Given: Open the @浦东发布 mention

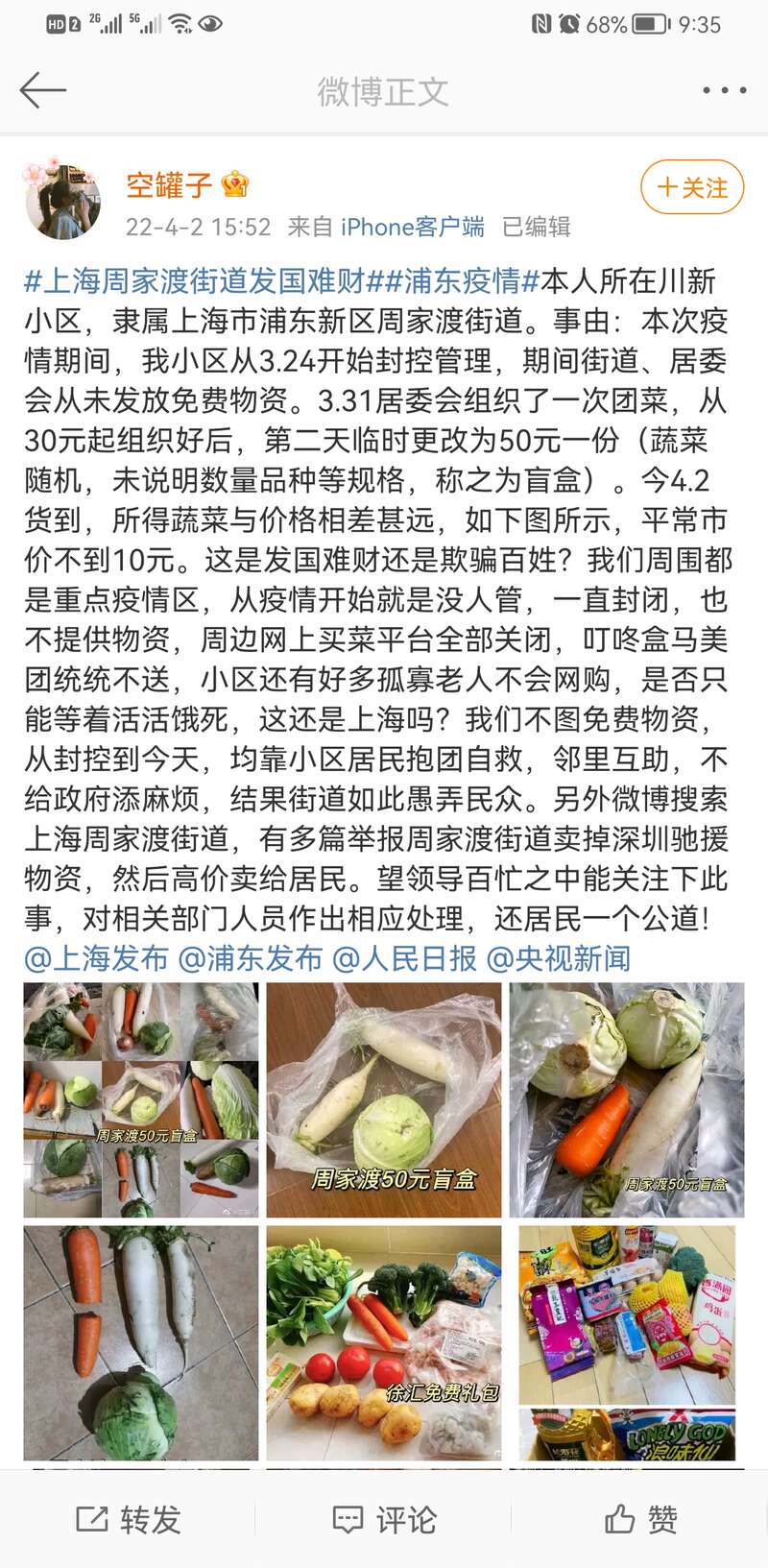Looking at the screenshot, I should (x=251, y=958).
